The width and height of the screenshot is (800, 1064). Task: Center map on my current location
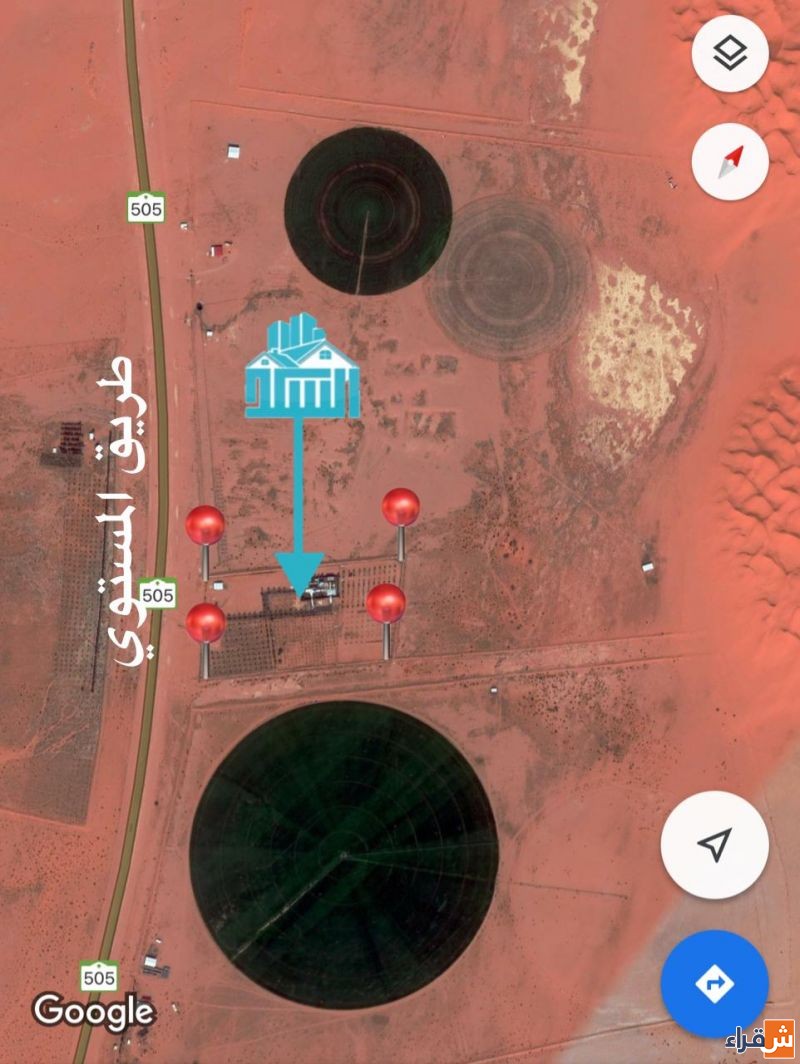[x=714, y=846]
